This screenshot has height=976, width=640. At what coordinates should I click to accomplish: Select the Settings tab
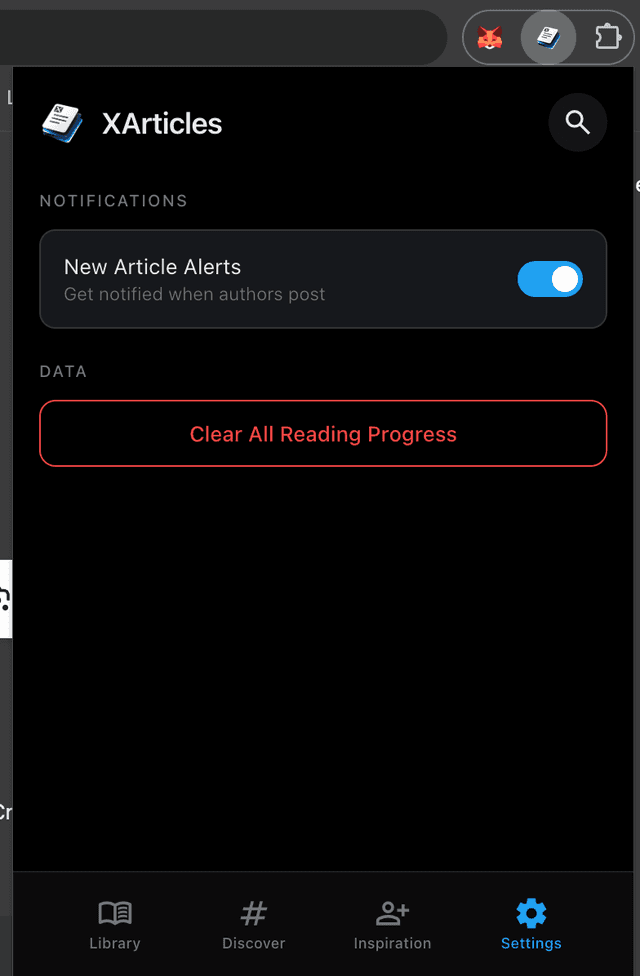click(x=531, y=925)
